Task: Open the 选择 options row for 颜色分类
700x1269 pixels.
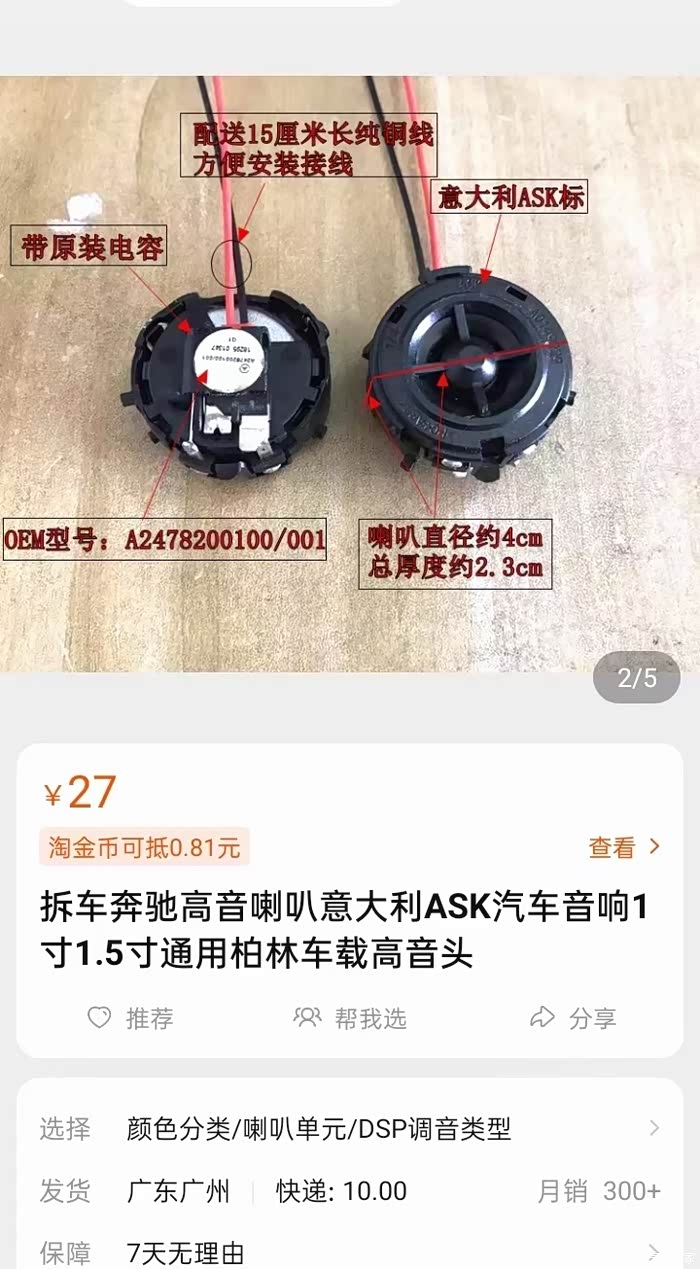Action: [350, 1129]
